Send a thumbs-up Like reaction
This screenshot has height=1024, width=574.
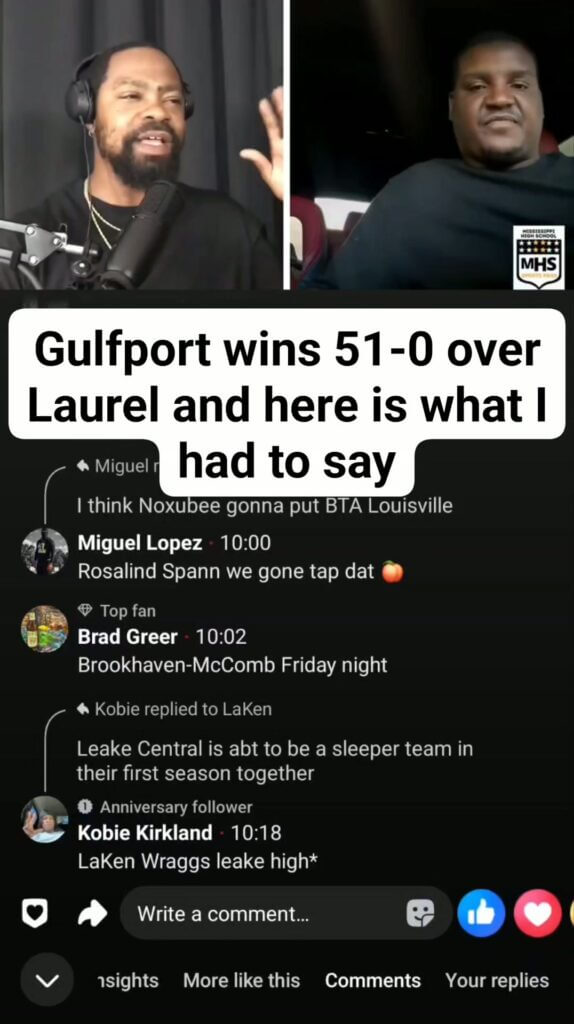click(x=481, y=913)
